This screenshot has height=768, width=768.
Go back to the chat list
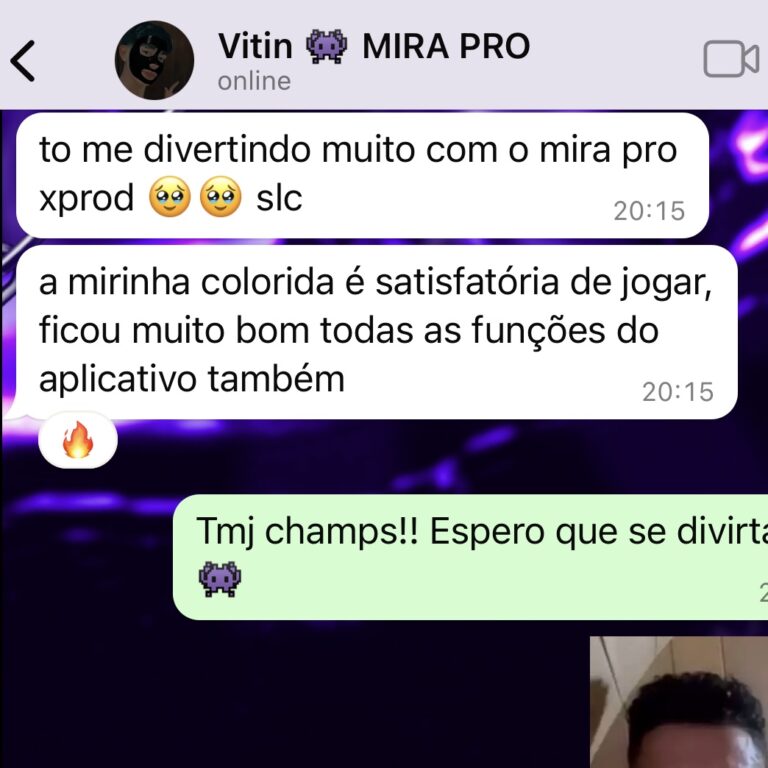pos(24,61)
